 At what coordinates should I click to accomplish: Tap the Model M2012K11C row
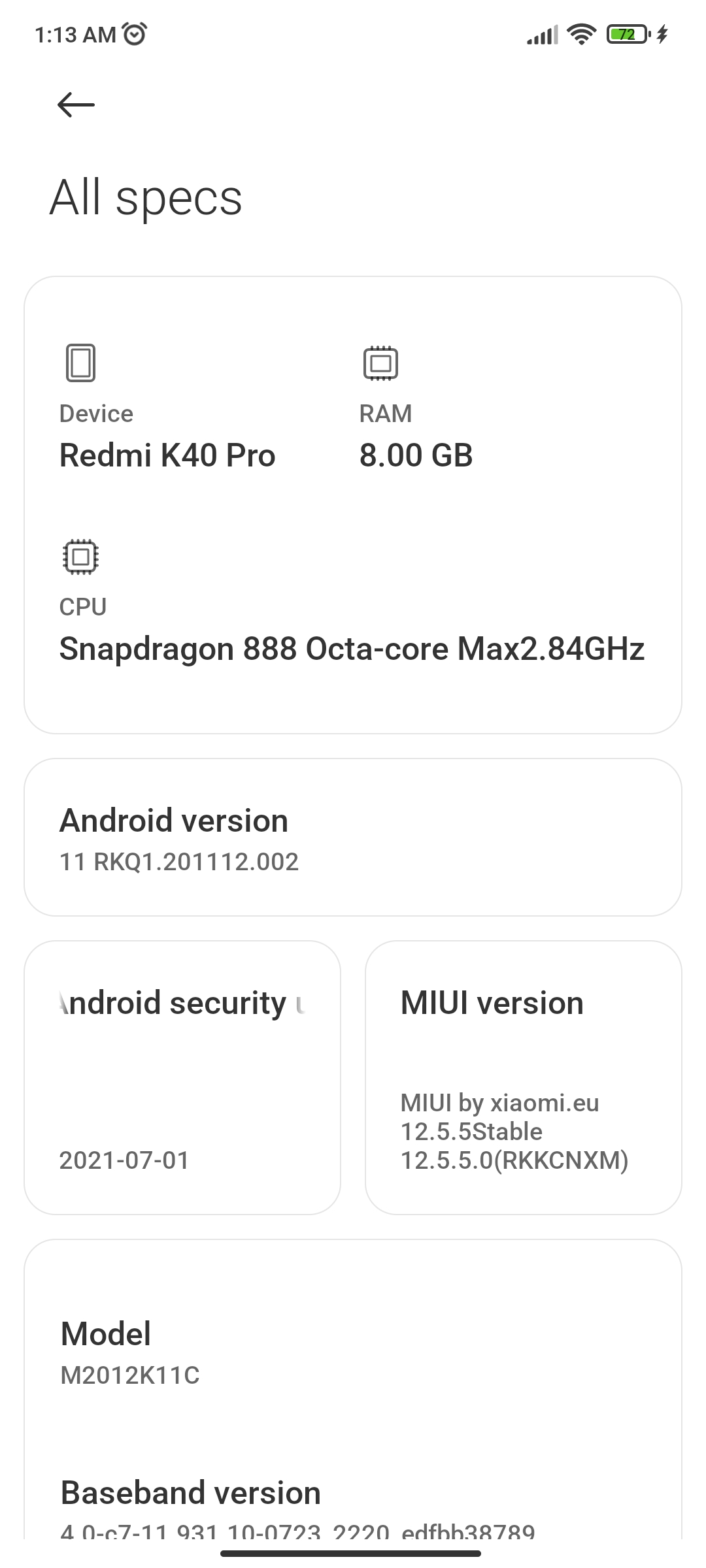pos(353,1352)
